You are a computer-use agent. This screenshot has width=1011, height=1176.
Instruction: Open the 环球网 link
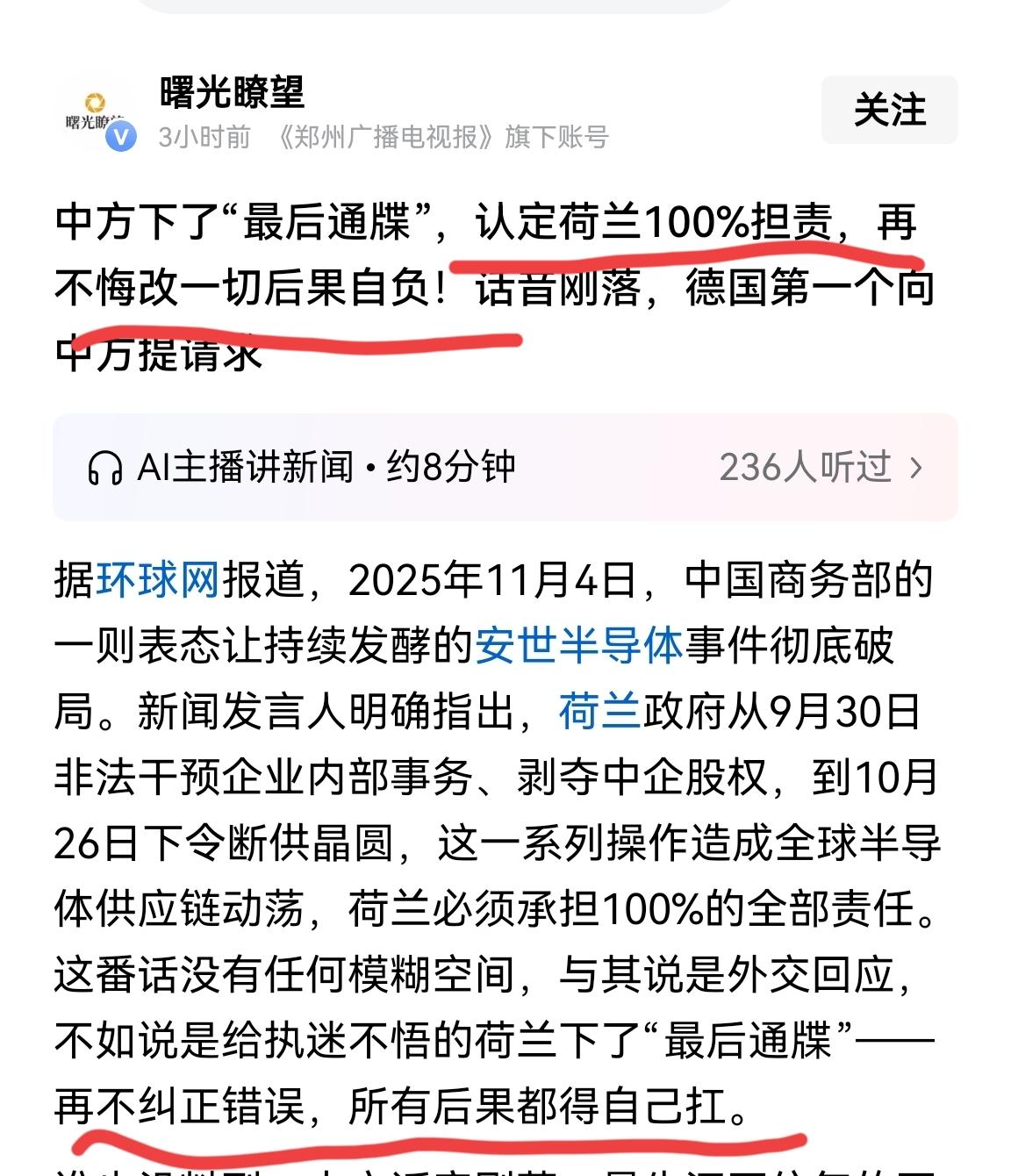click(158, 581)
